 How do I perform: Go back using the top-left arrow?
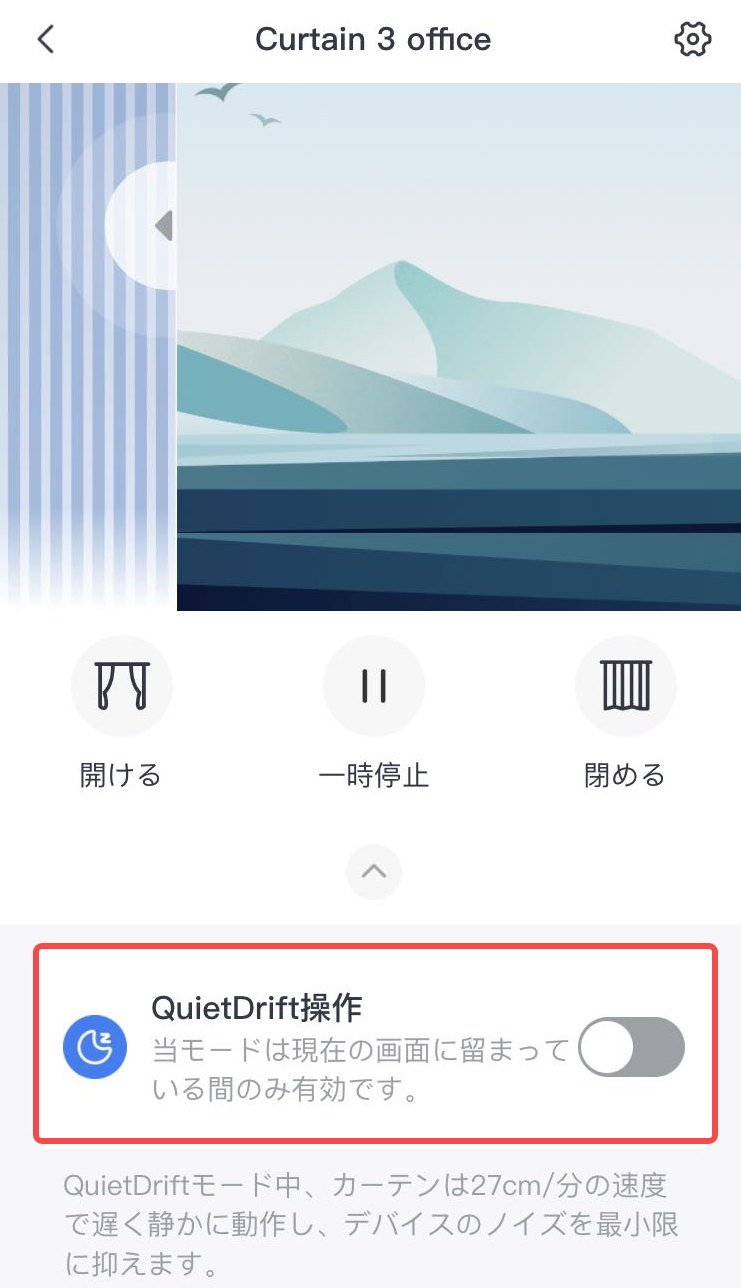[x=45, y=40]
